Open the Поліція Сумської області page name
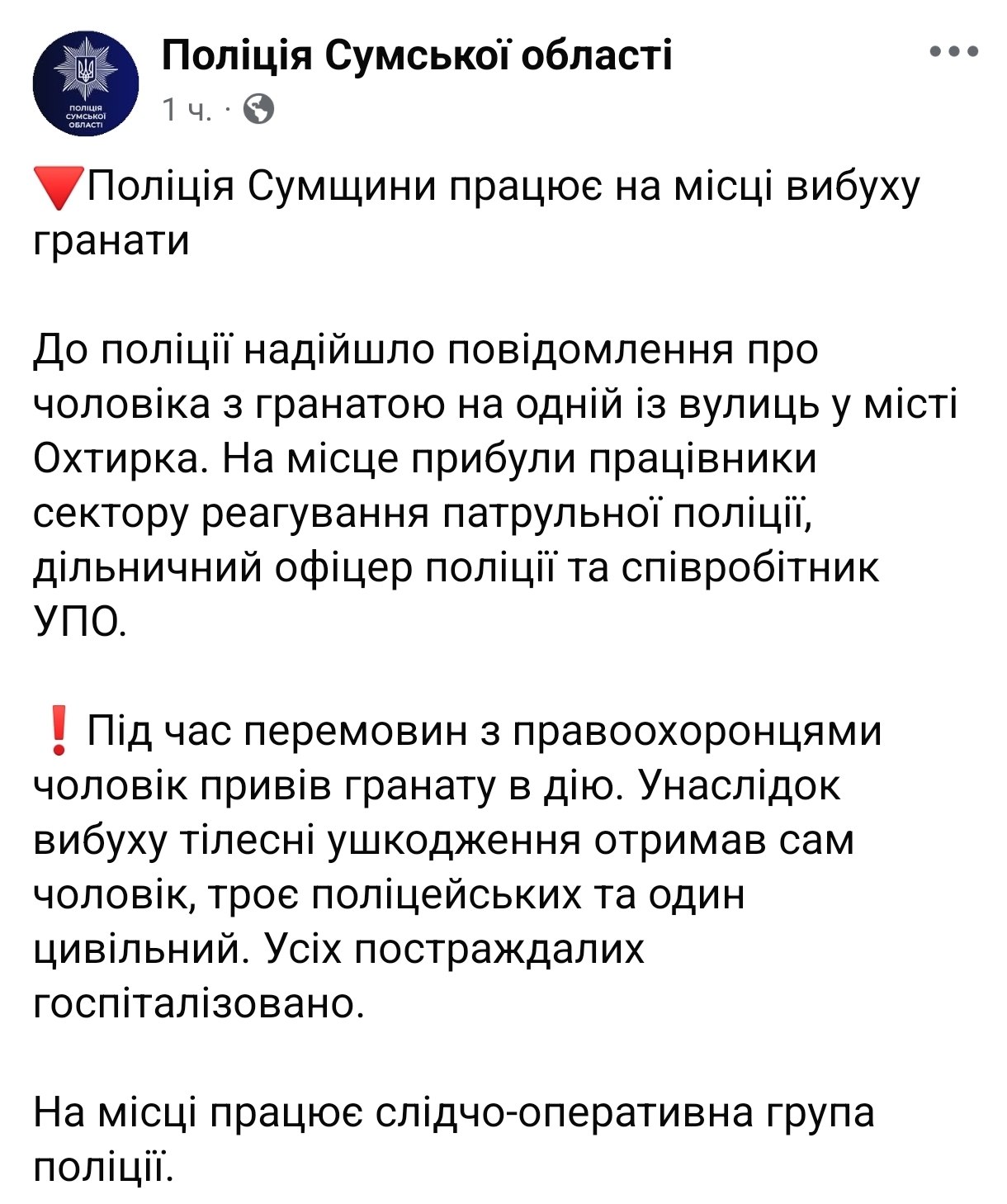 [417, 55]
